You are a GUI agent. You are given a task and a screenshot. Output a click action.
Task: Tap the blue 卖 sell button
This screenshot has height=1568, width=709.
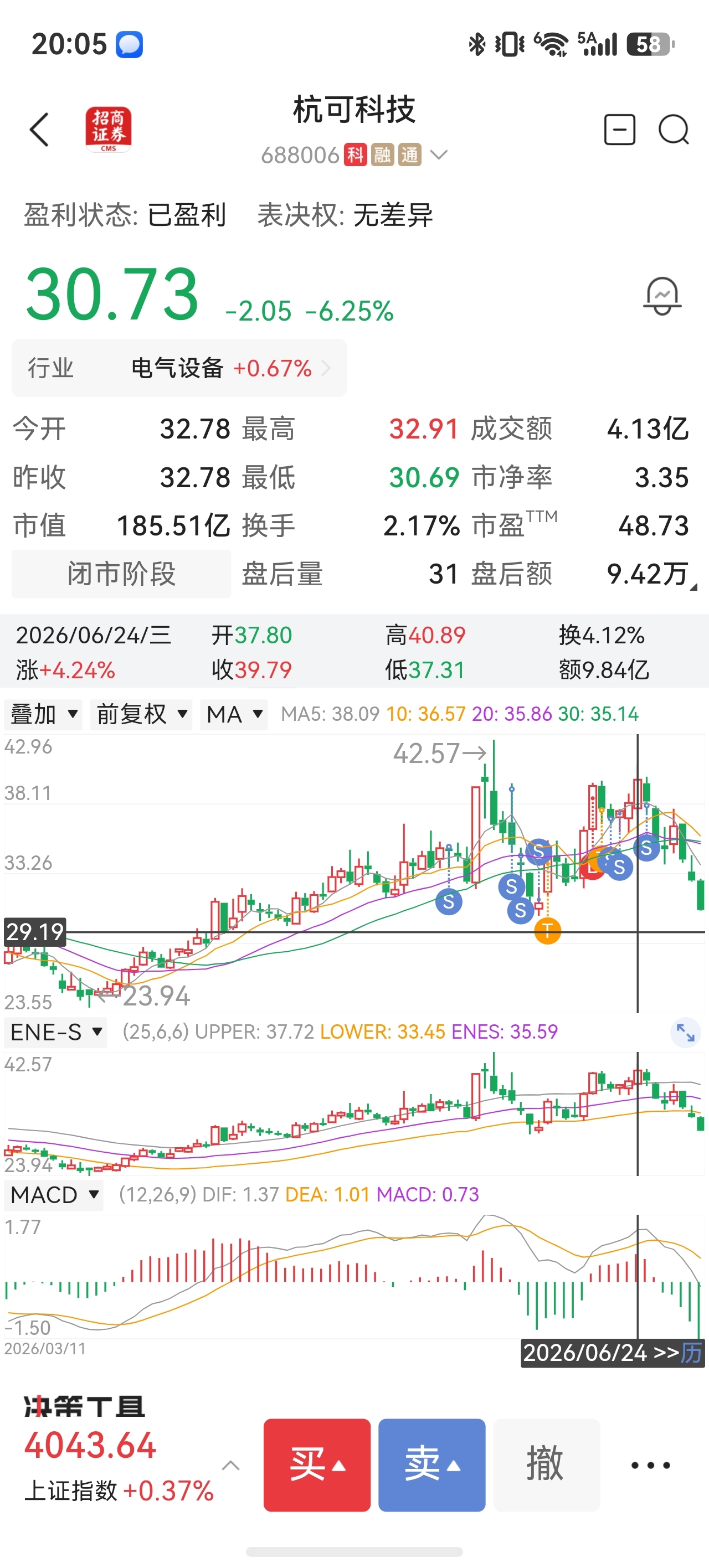432,1464
